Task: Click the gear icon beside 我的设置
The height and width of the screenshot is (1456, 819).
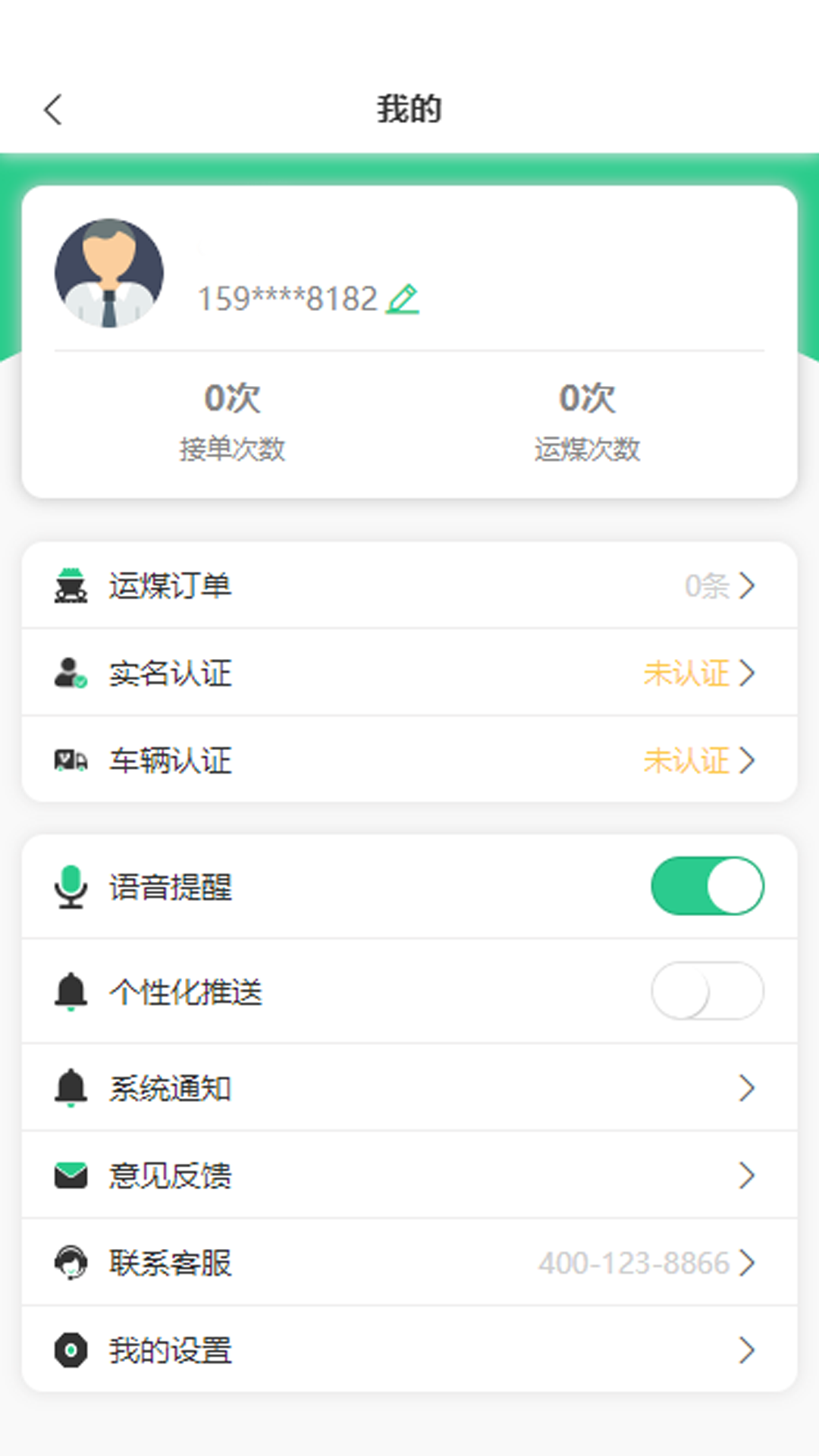Action: (70, 1351)
